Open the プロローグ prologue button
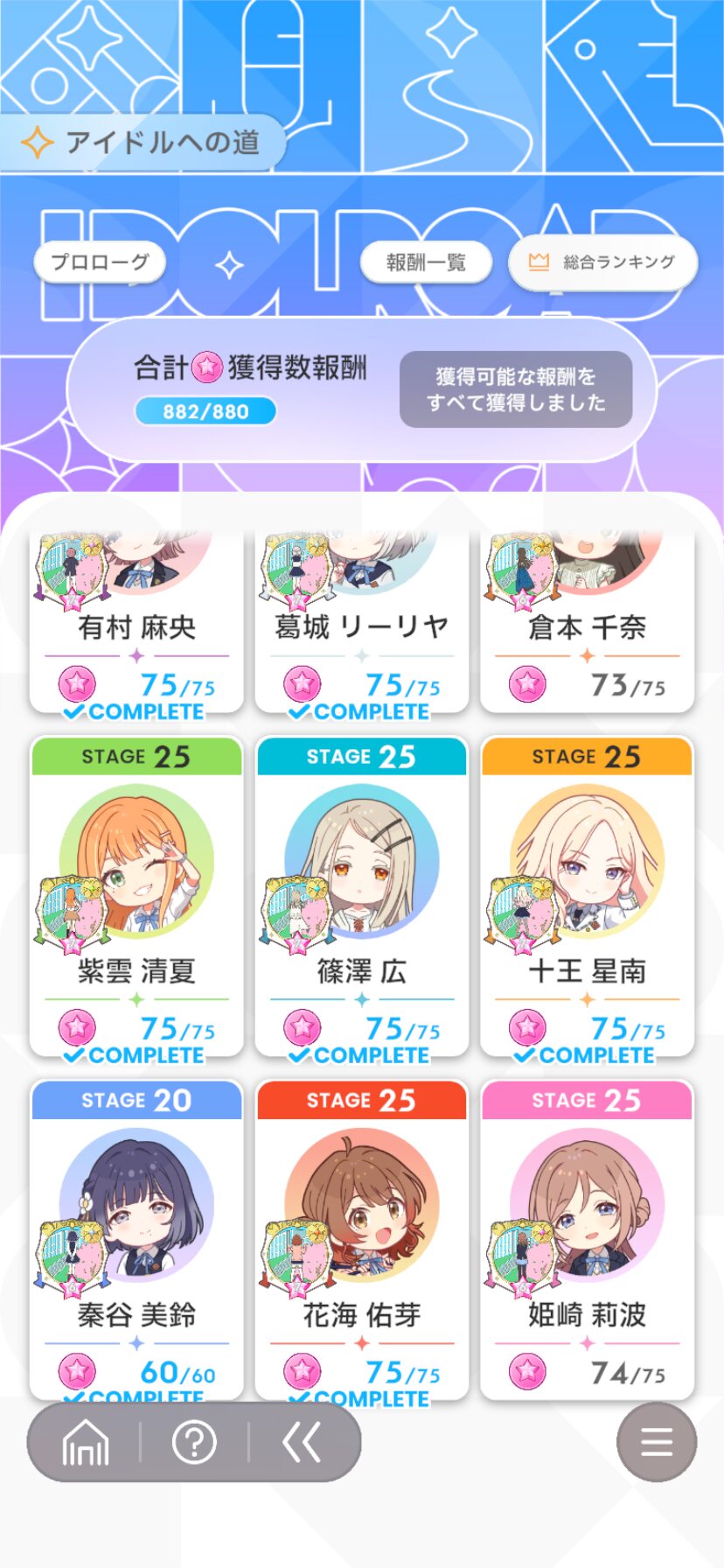Screen dimensions: 724x1568 click(100, 262)
